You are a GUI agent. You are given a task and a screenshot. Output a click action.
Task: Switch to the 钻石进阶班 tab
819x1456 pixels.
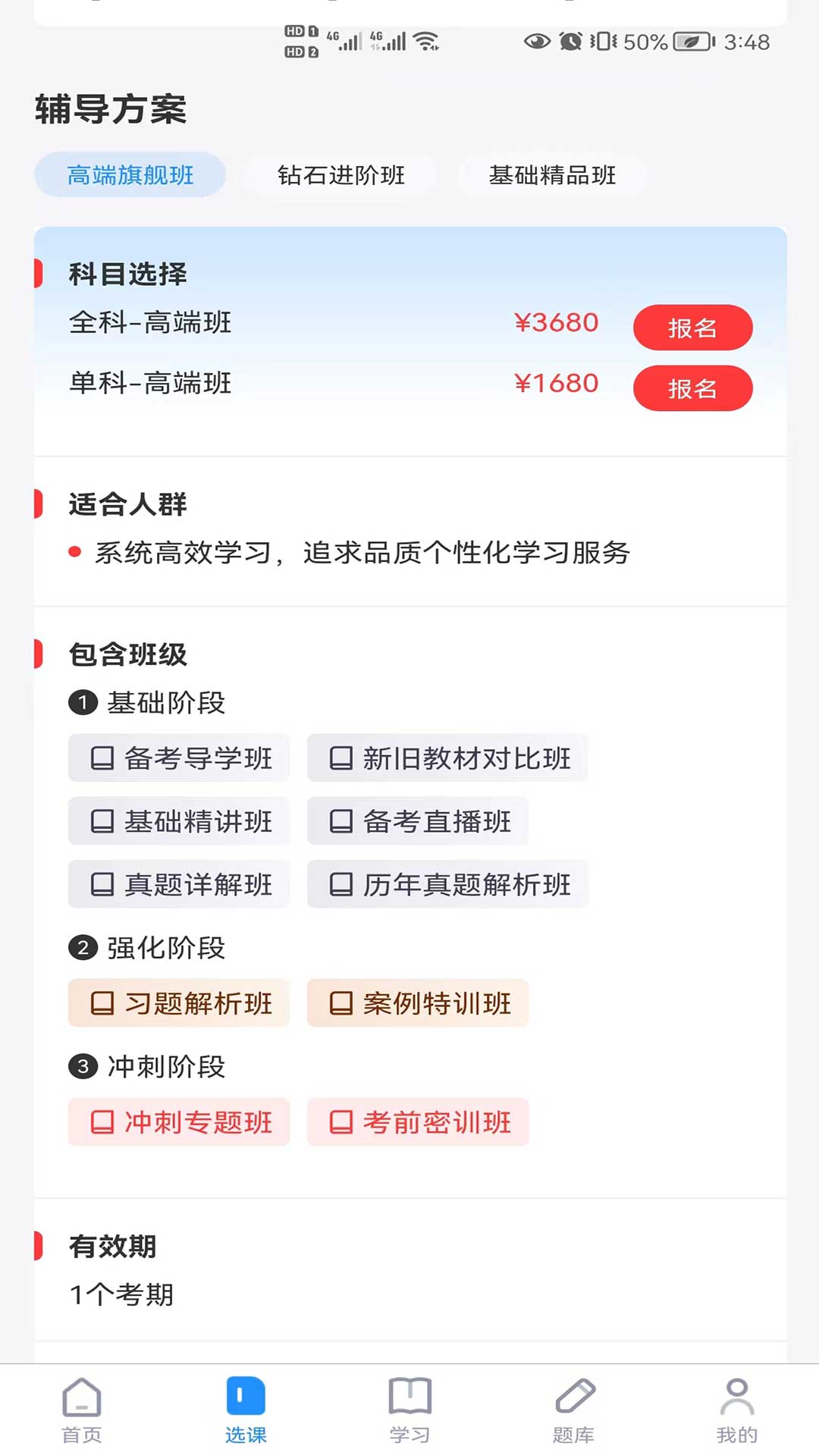[x=340, y=175]
